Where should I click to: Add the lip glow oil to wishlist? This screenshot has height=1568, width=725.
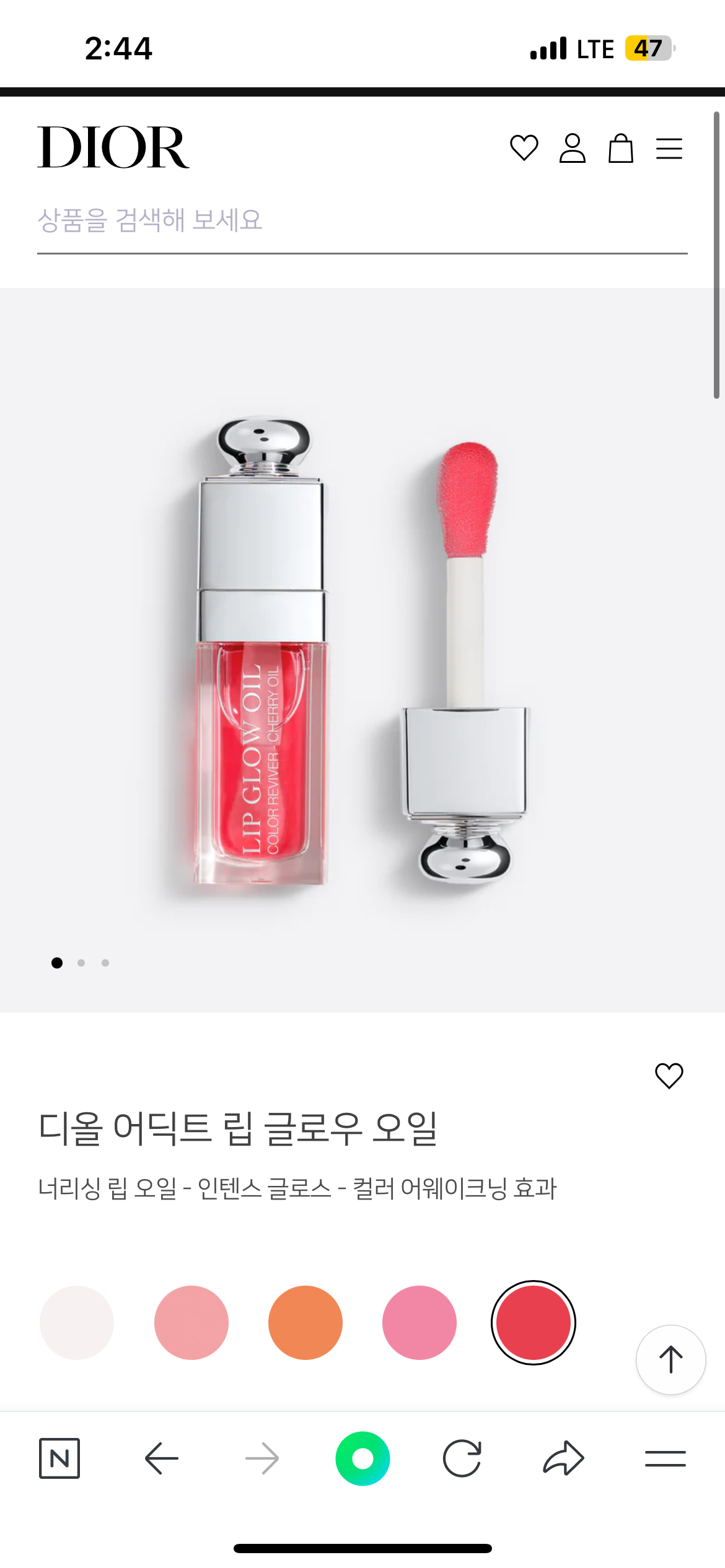pyautogui.click(x=669, y=1076)
